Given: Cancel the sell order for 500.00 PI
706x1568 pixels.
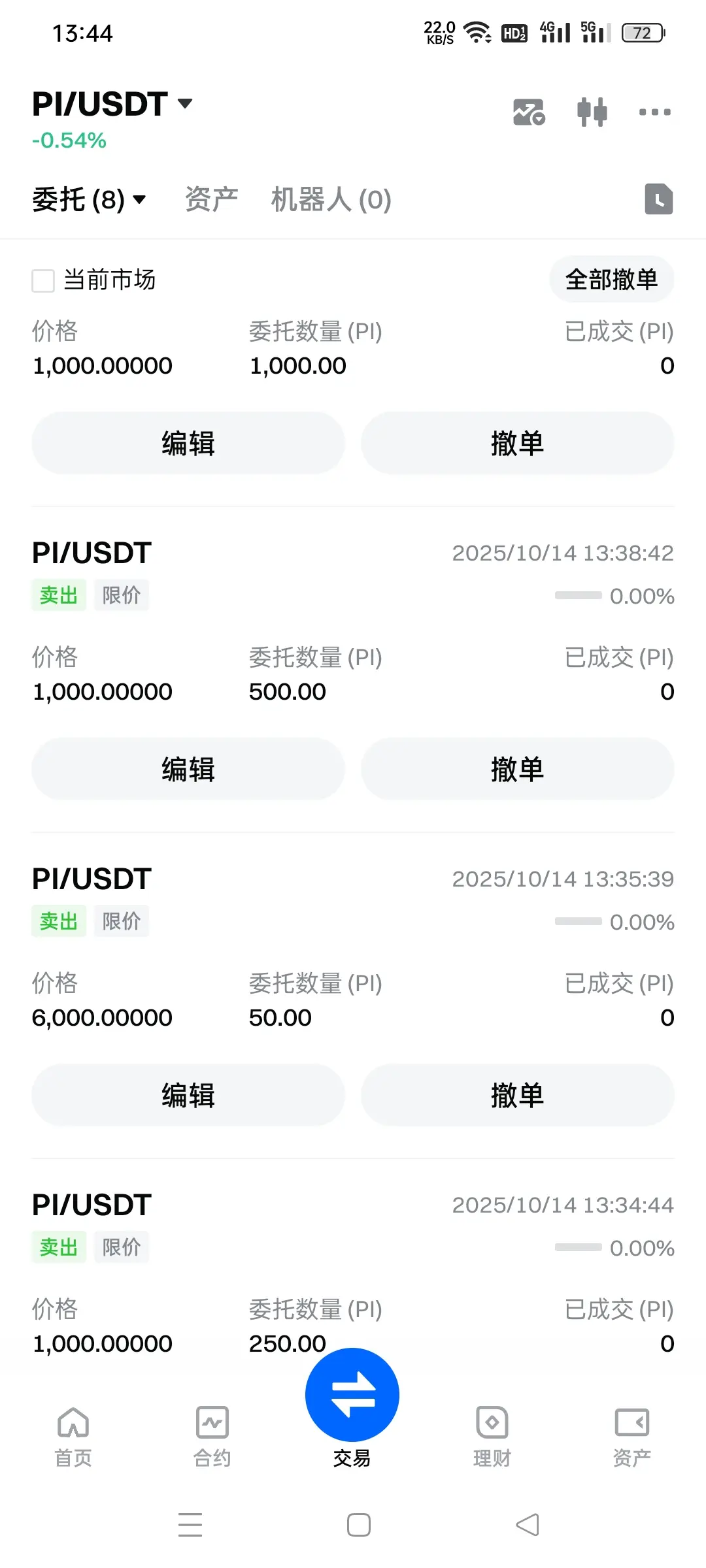Looking at the screenshot, I should [517, 769].
